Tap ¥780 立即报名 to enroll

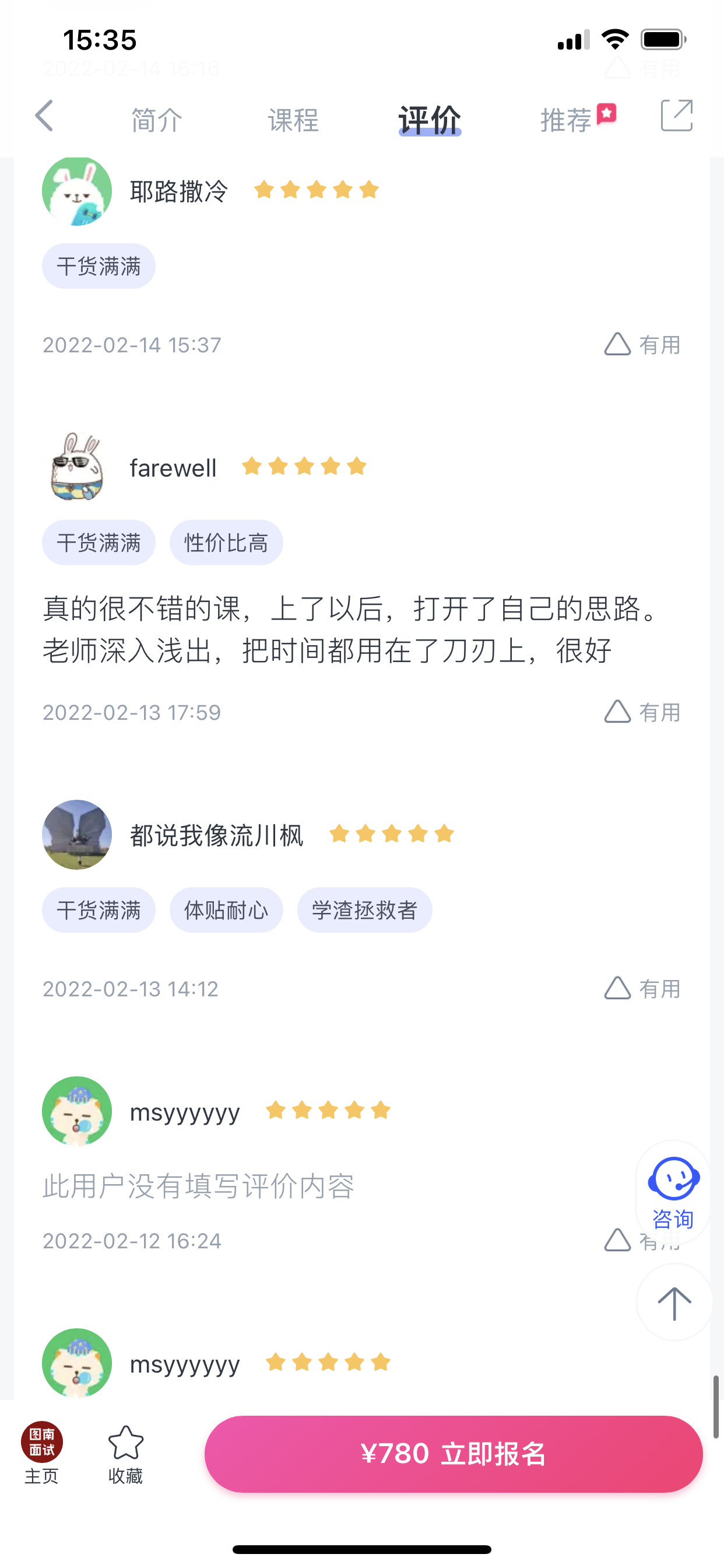[454, 1454]
